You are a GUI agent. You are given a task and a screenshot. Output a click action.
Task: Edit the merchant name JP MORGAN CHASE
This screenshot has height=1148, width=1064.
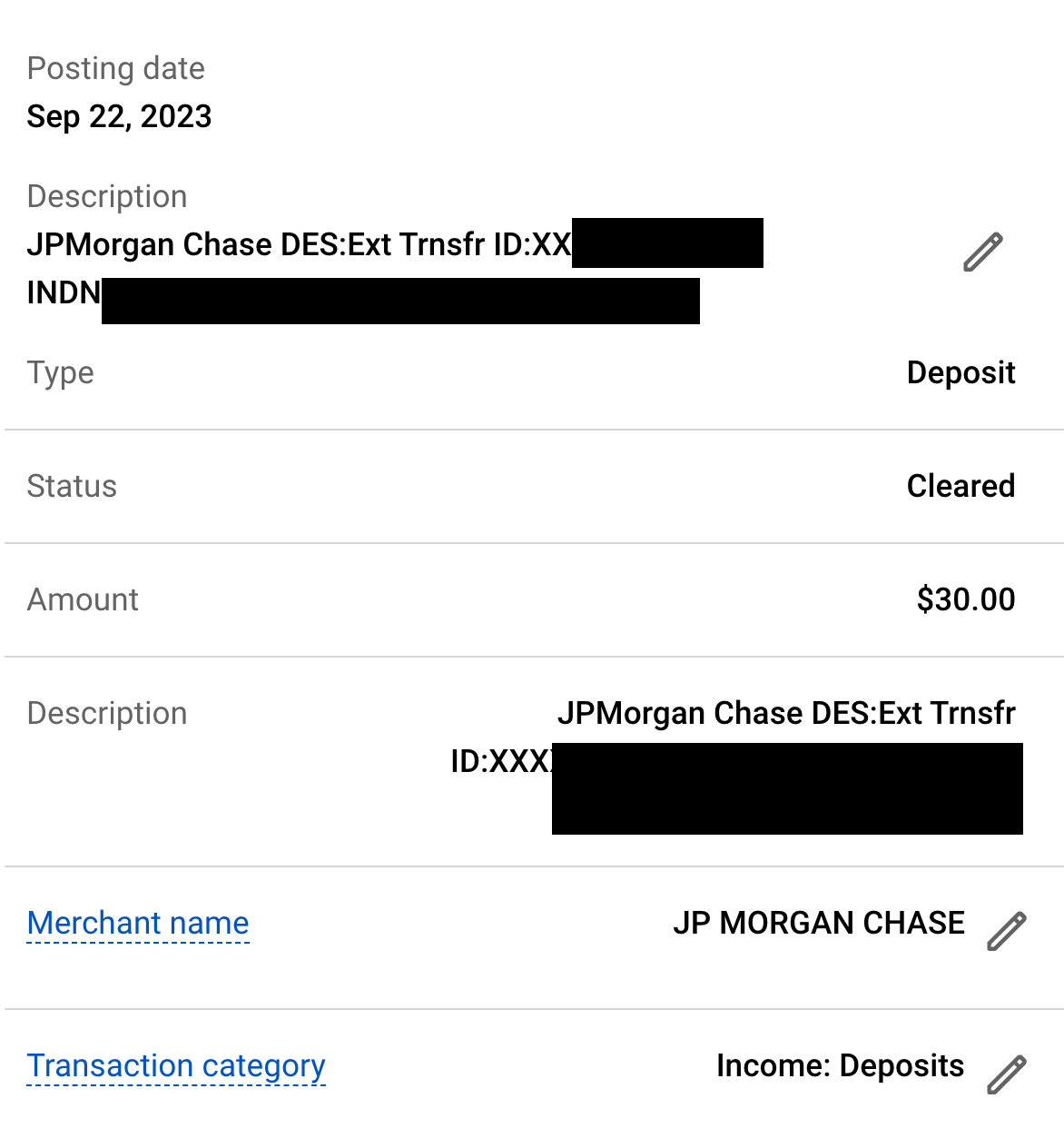pos(1006,931)
